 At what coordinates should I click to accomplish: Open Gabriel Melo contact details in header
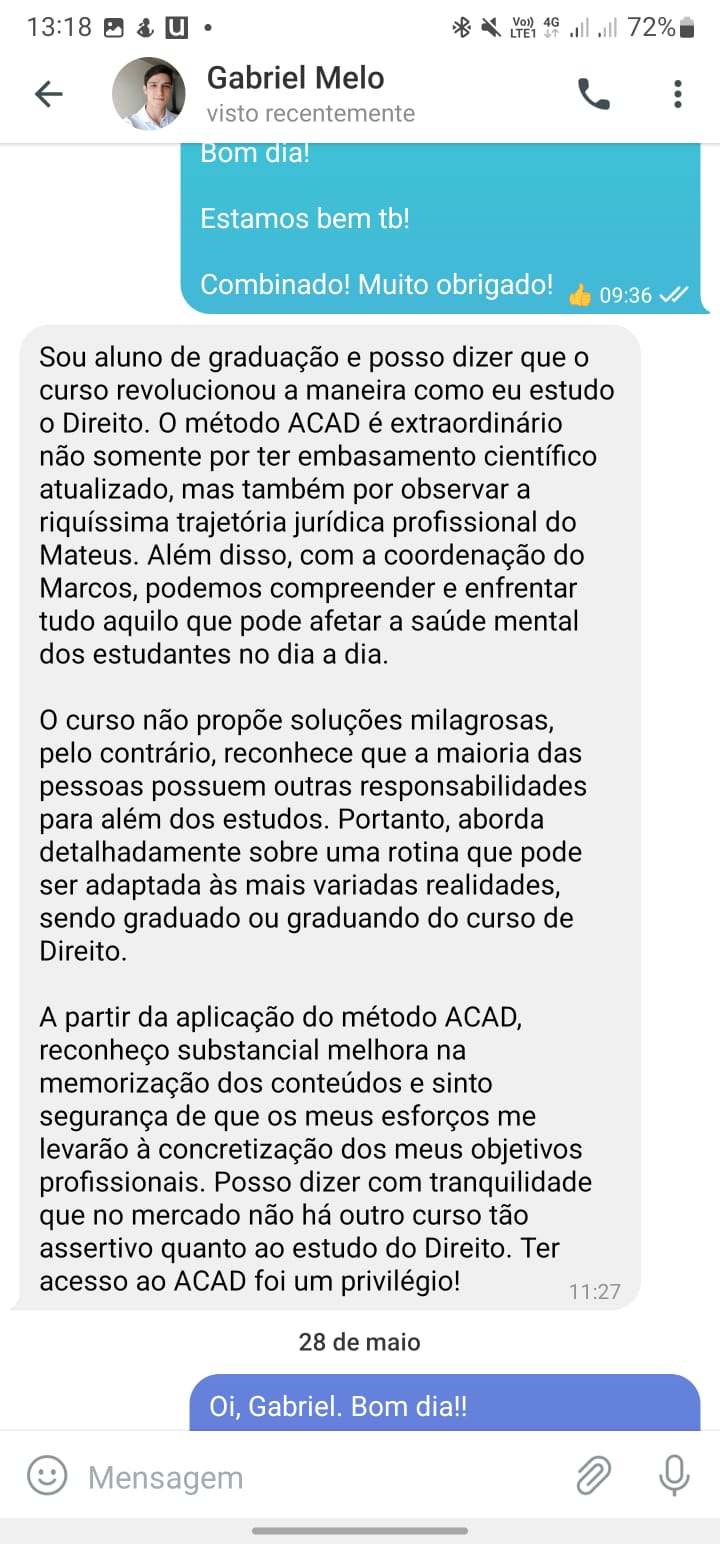pos(310,94)
